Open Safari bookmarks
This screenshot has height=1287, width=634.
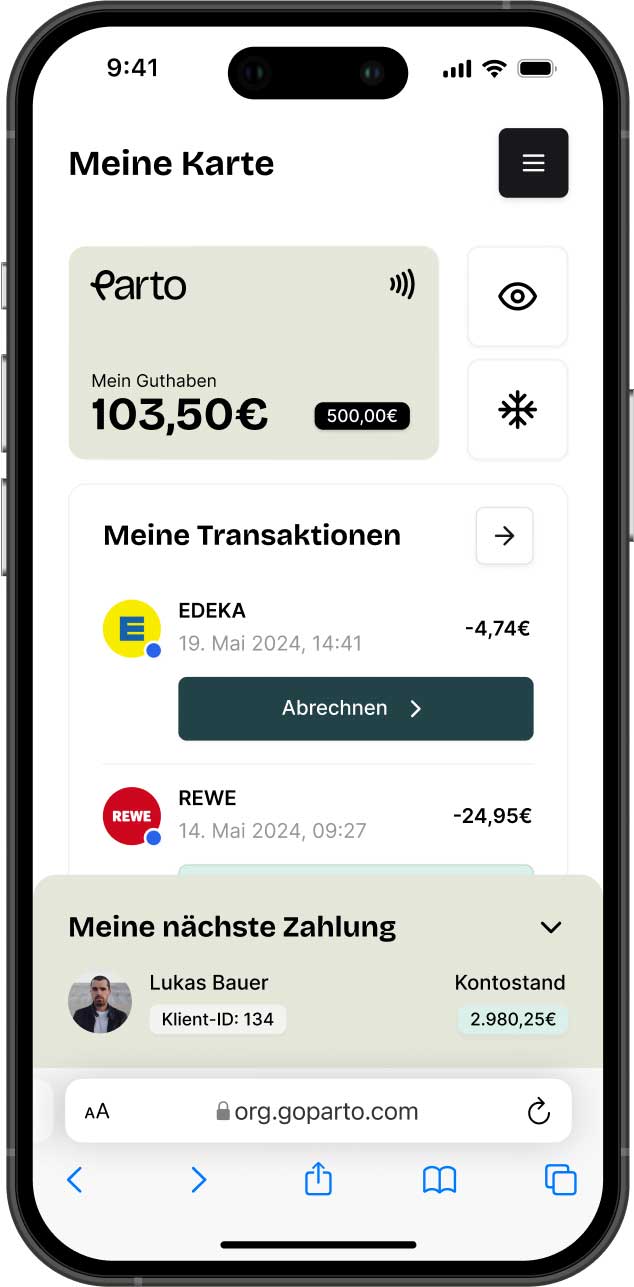(x=439, y=1180)
